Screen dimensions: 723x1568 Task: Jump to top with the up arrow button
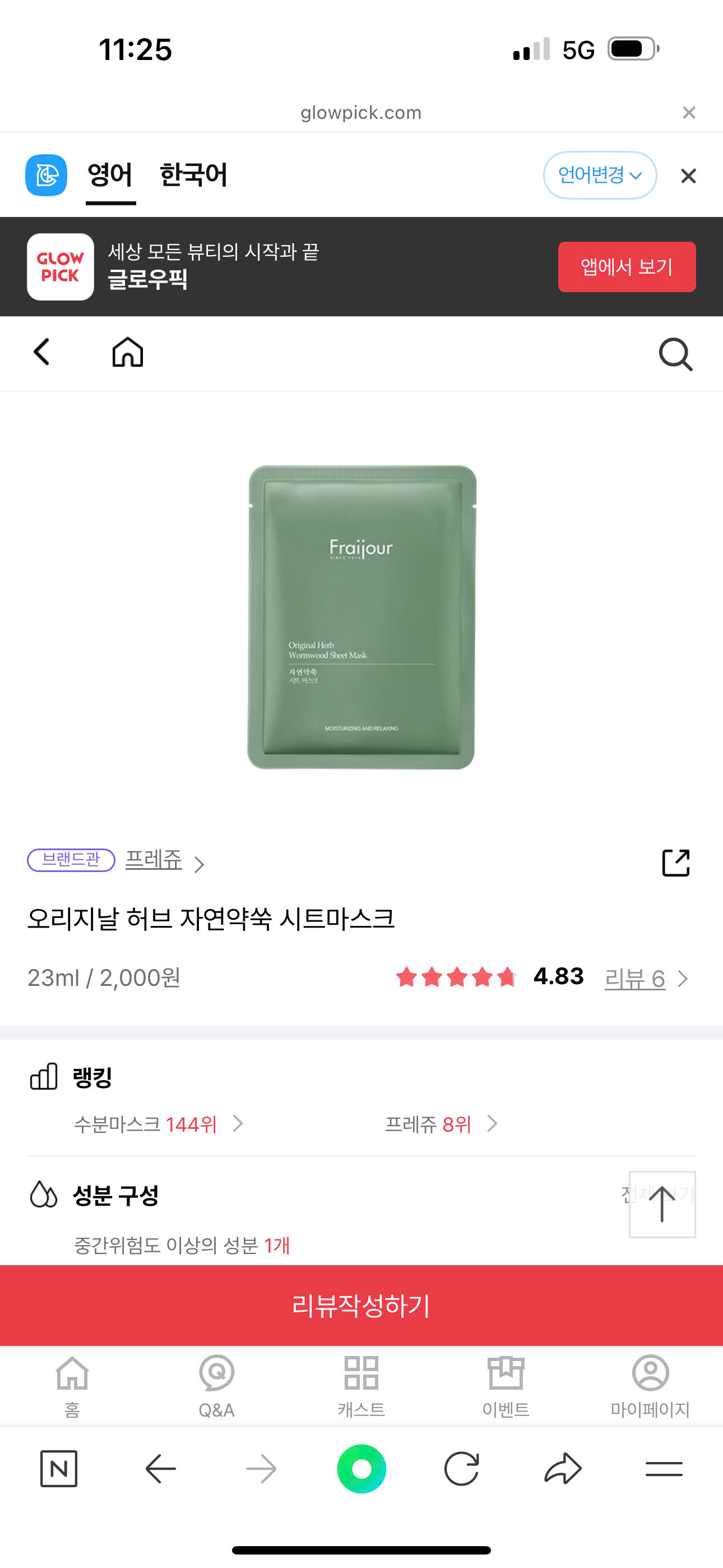click(662, 1204)
